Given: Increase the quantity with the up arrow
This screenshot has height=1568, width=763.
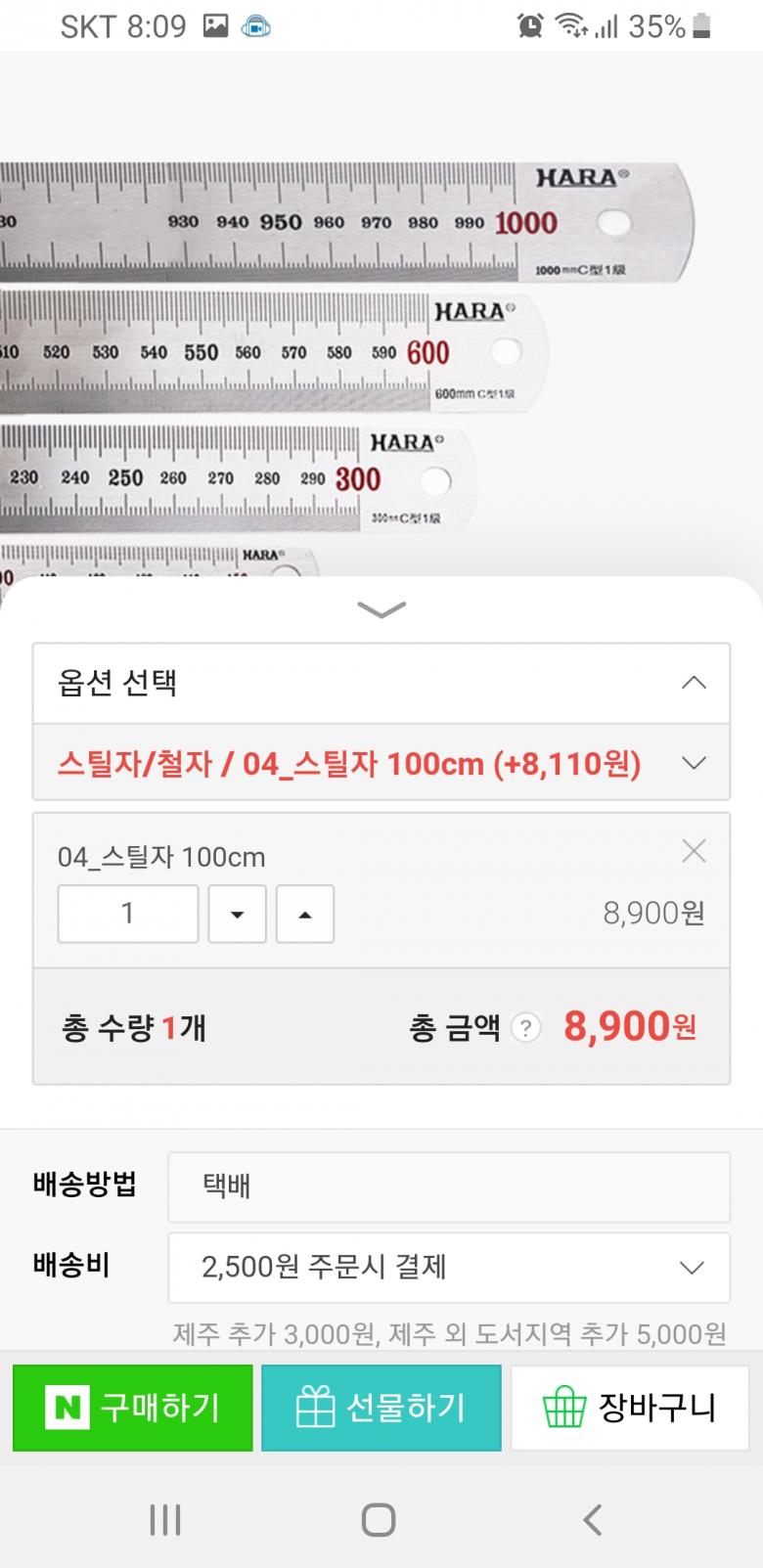Looking at the screenshot, I should click(305, 914).
